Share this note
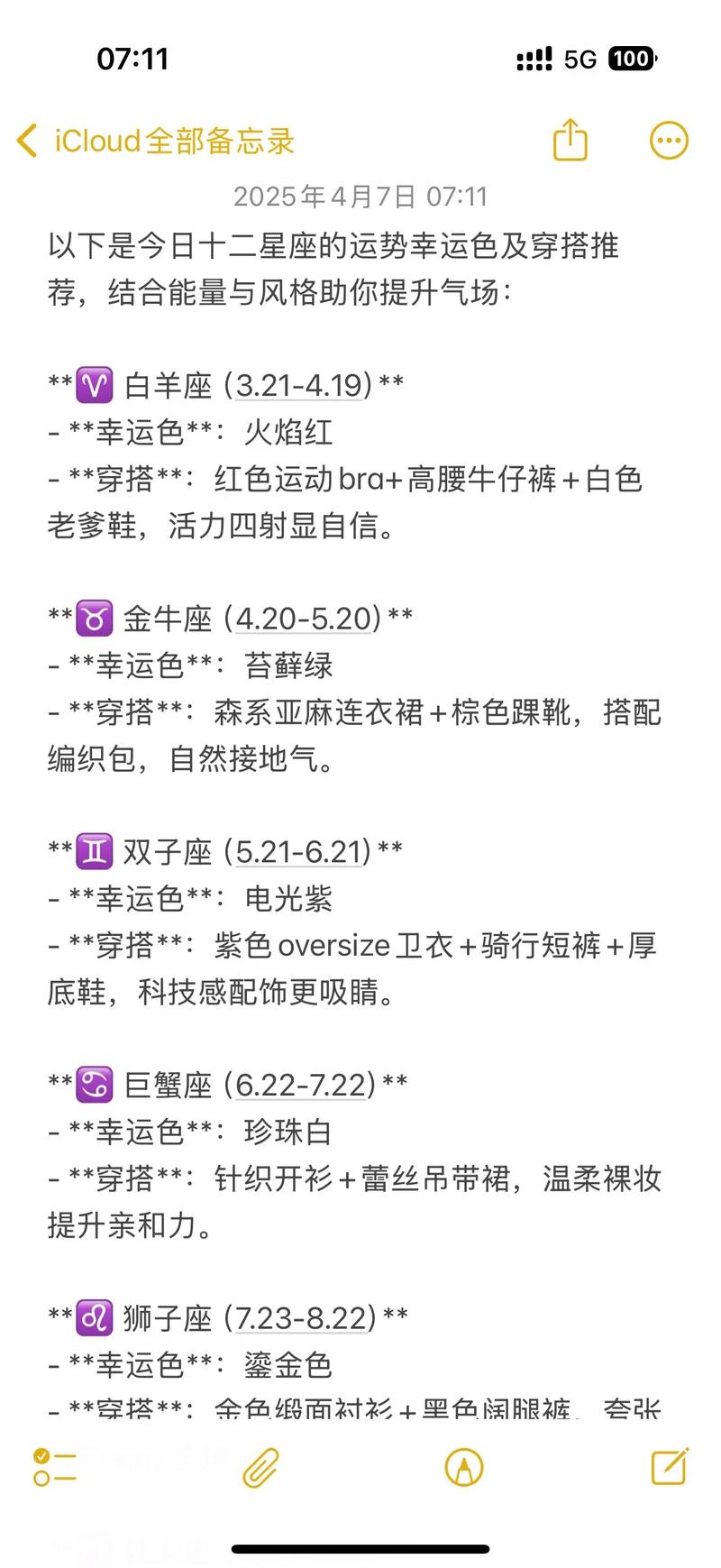Screen dimensions: 721x1568 coord(570,140)
